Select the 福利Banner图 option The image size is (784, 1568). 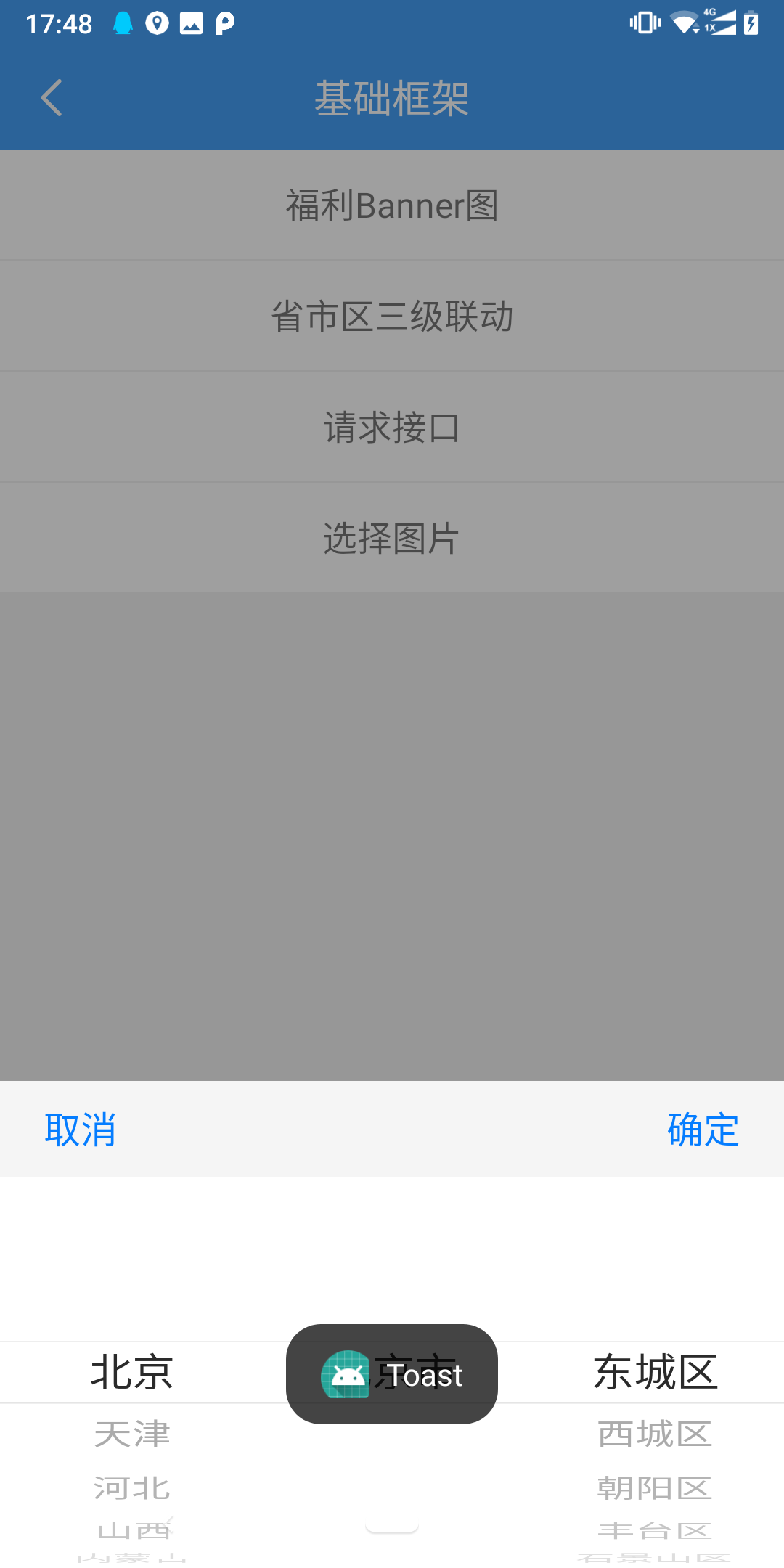(x=392, y=205)
